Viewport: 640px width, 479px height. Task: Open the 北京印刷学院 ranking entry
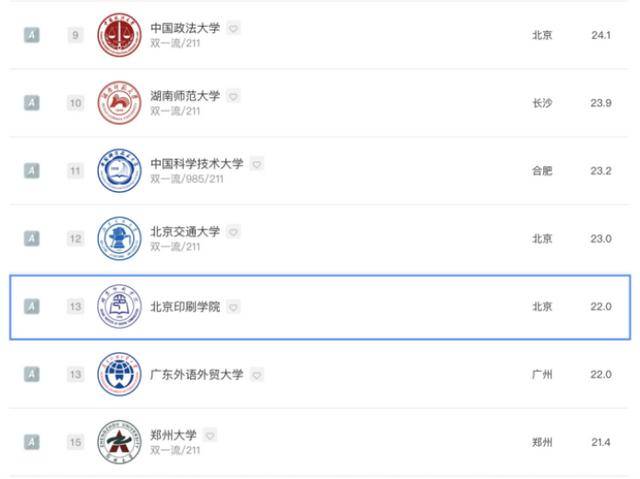pyautogui.click(x=184, y=307)
